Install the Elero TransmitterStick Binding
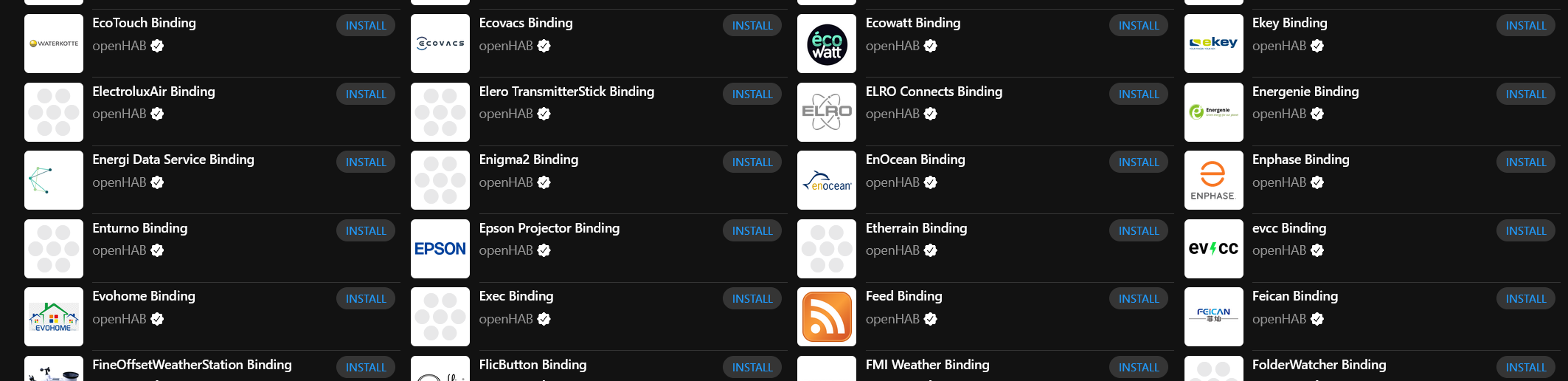This screenshot has width=1568, height=381. [x=752, y=95]
